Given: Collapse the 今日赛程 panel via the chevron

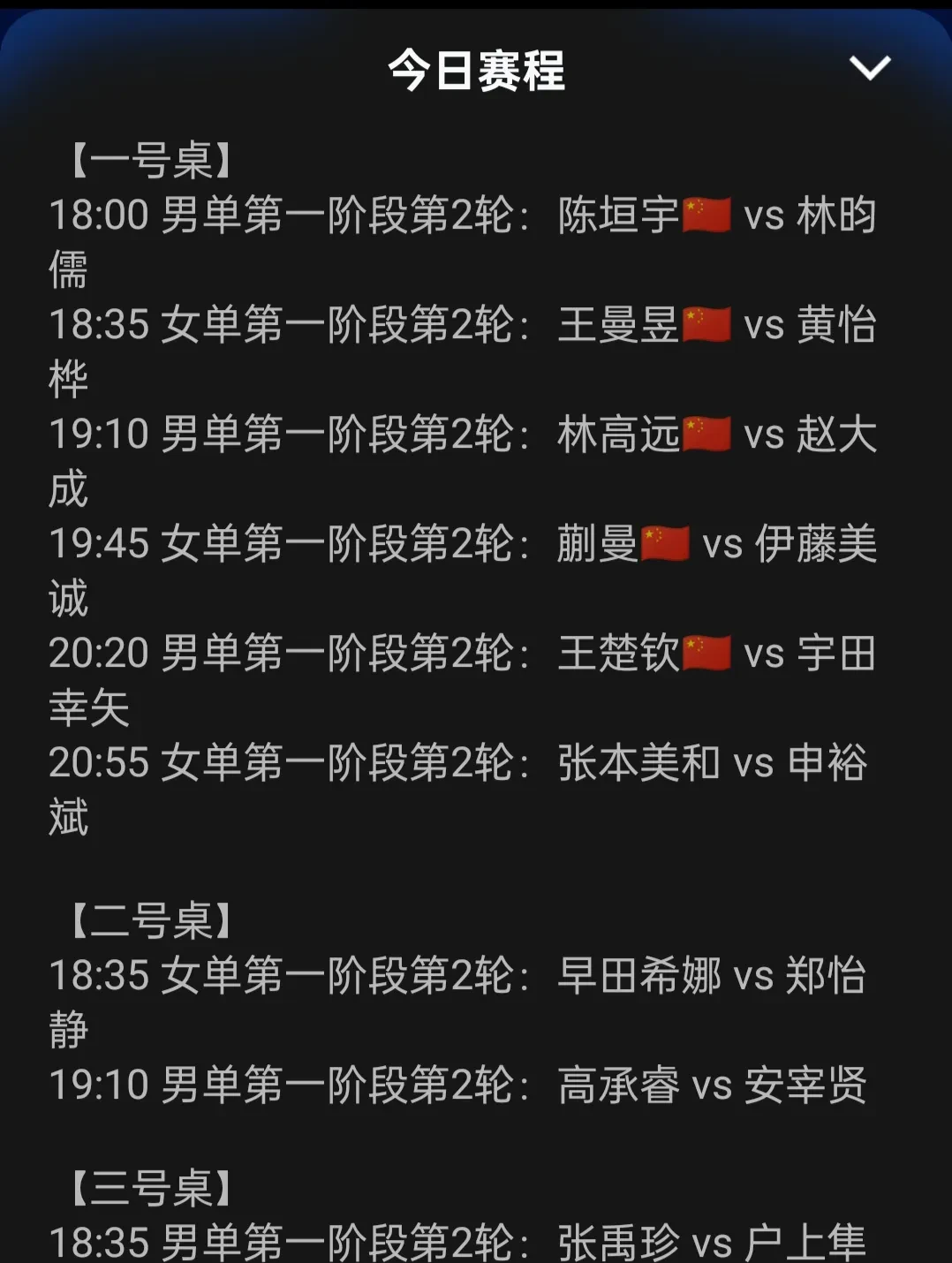Looking at the screenshot, I should pyautogui.click(x=871, y=67).
